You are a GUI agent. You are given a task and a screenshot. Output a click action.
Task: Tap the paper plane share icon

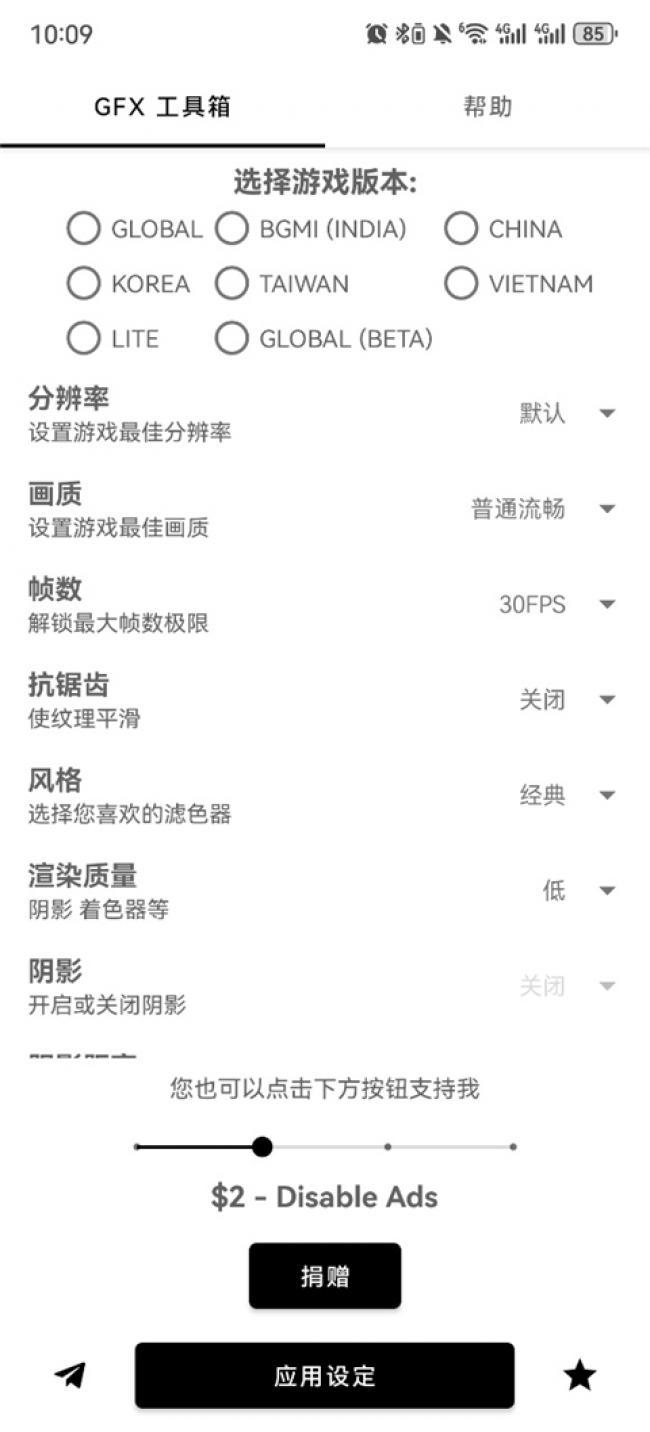(x=70, y=1376)
